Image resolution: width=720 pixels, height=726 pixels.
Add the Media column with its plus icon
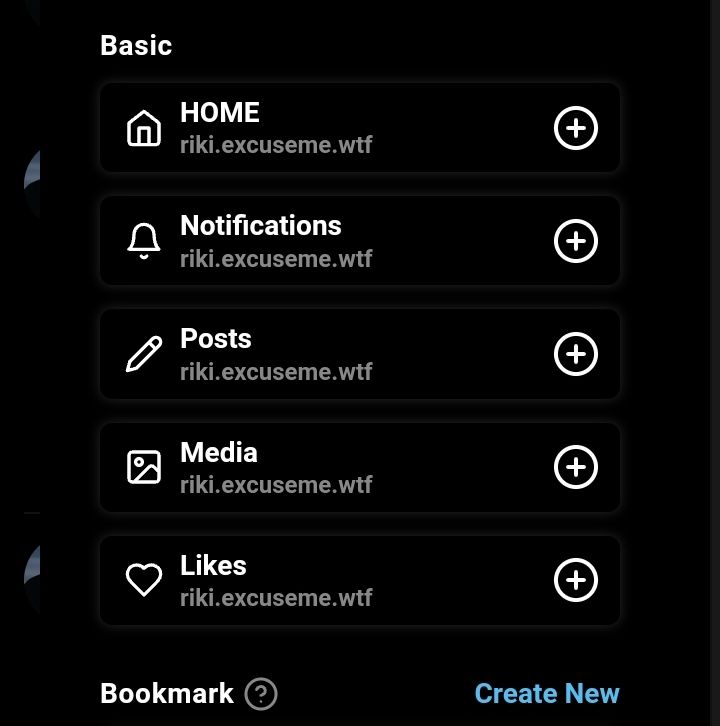(576, 467)
